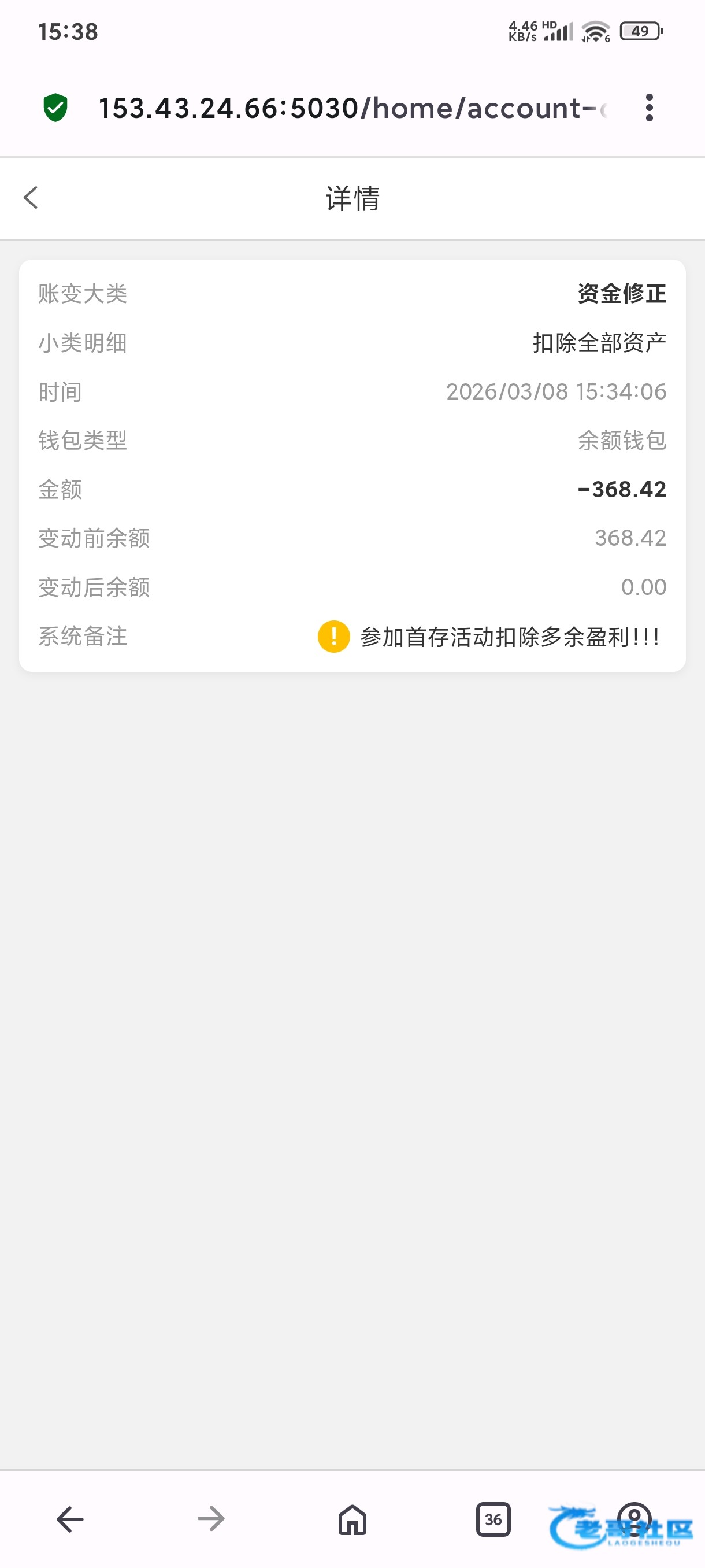Show the 36 open tabs

tap(493, 1519)
